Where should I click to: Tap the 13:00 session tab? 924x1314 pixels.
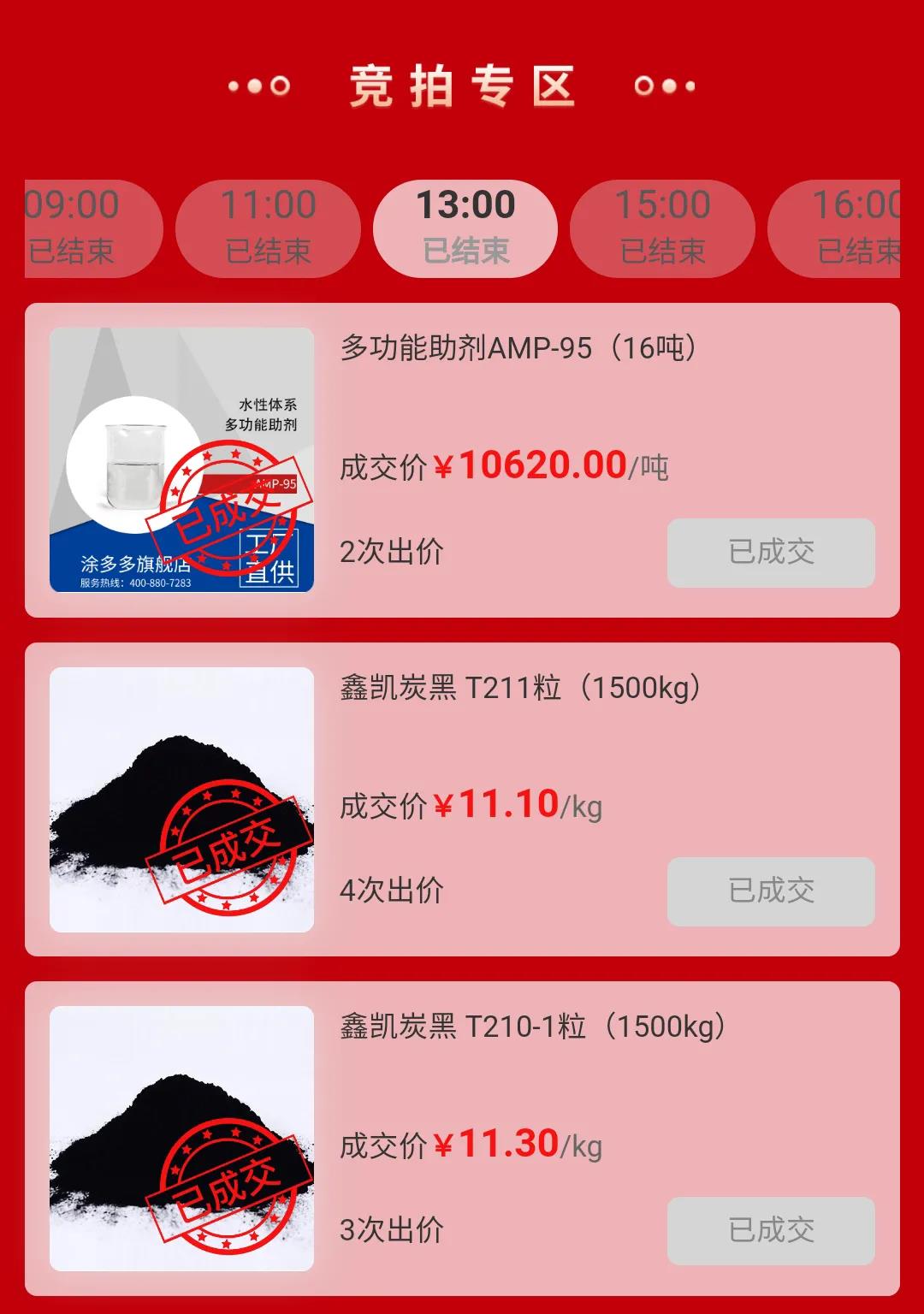click(465, 228)
